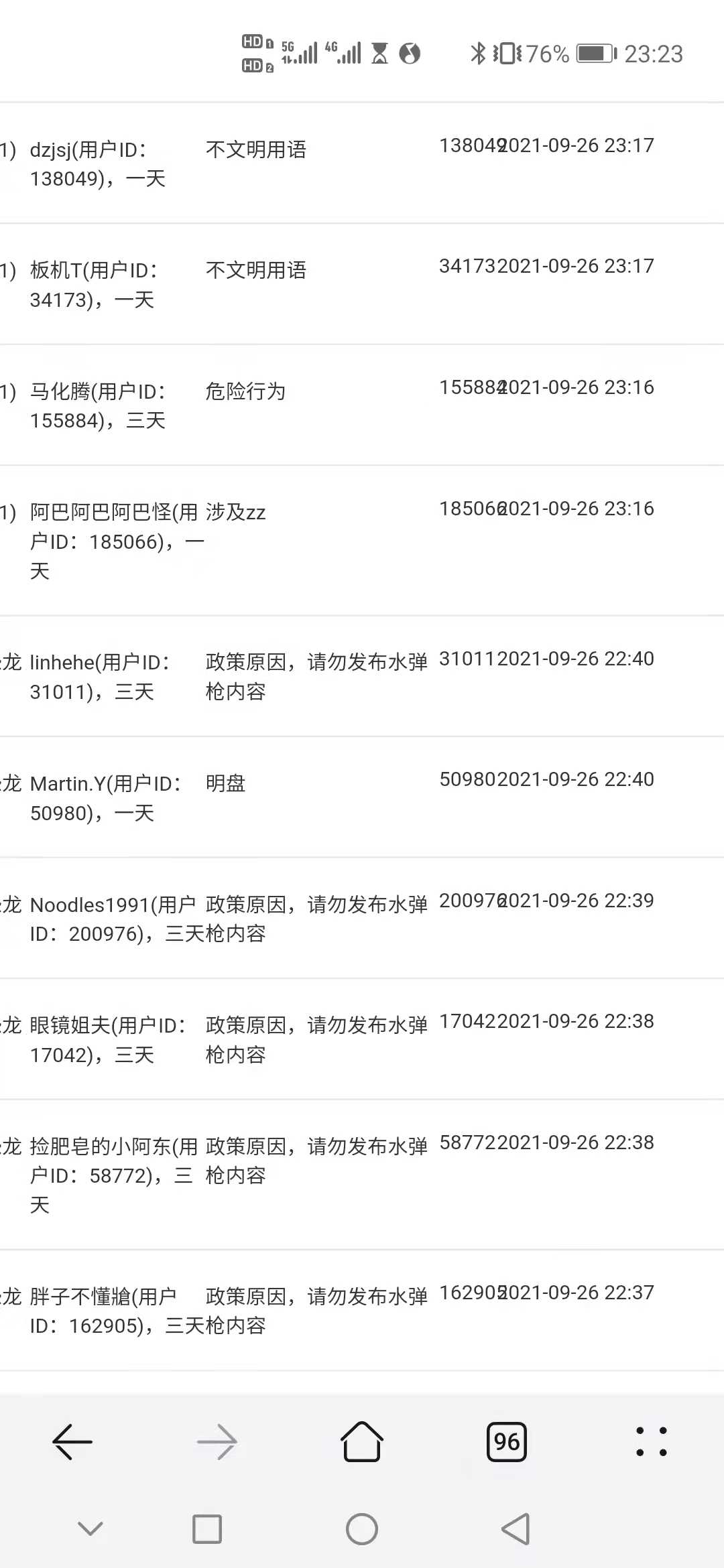Hide the navigation bar with the down chevron

[90, 1528]
